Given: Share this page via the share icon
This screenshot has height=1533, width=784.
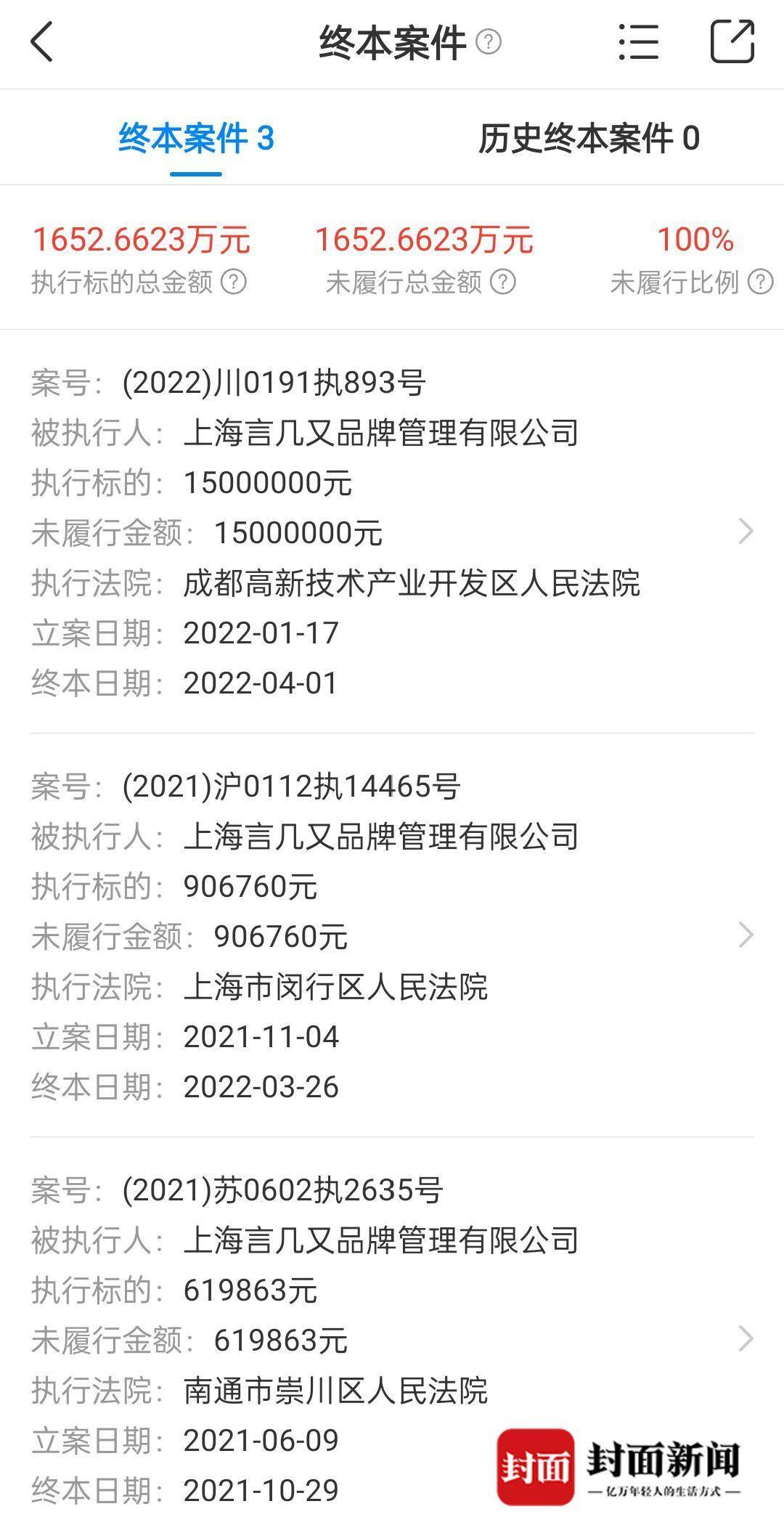Looking at the screenshot, I should coord(732,42).
